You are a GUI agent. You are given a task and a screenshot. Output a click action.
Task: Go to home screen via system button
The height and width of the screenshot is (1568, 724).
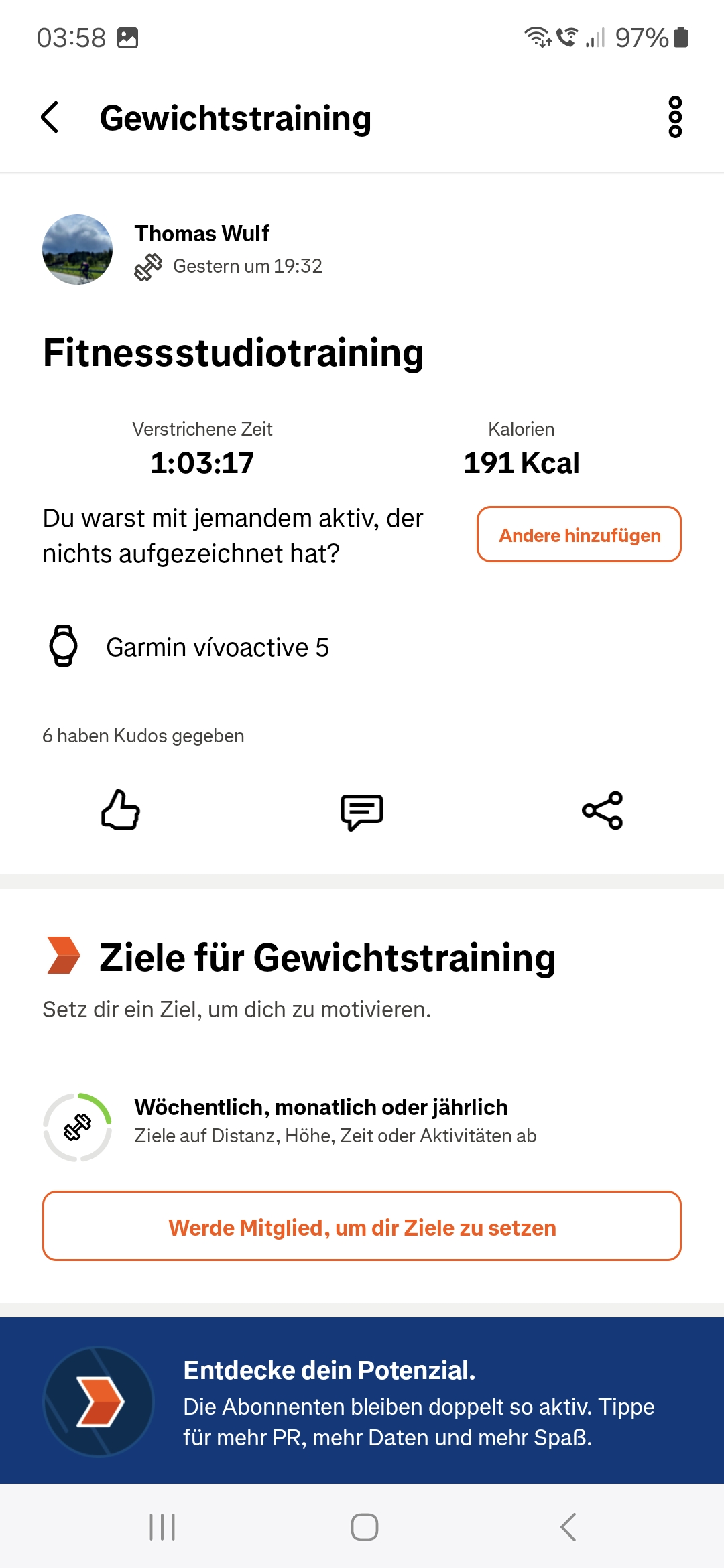point(365,1527)
